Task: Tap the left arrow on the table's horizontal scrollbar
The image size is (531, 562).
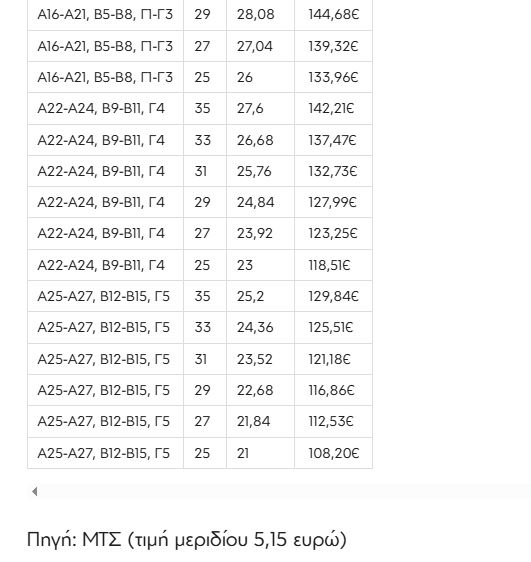Action: [x=34, y=491]
